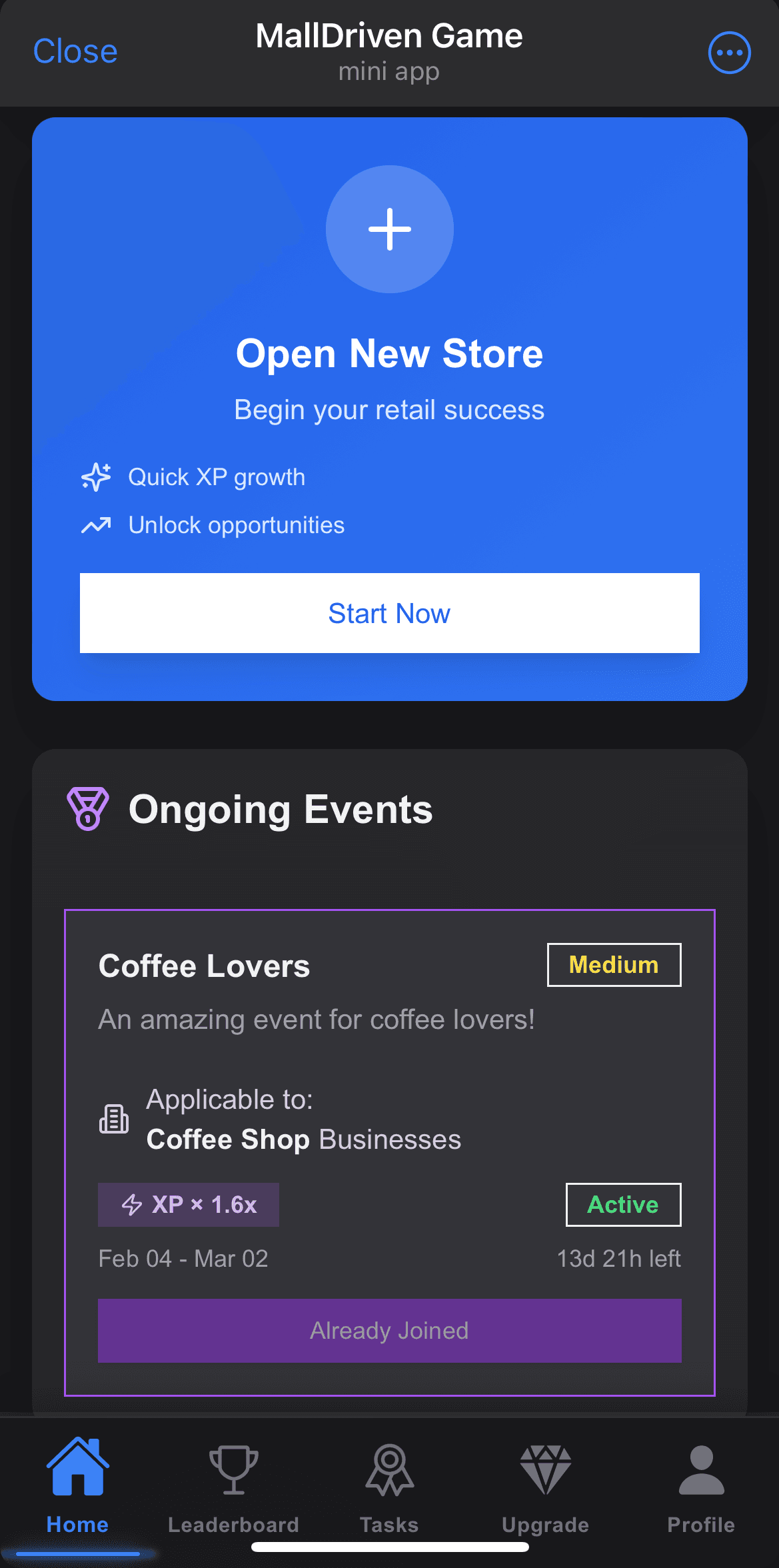Open the three-dot options menu

[729, 53]
